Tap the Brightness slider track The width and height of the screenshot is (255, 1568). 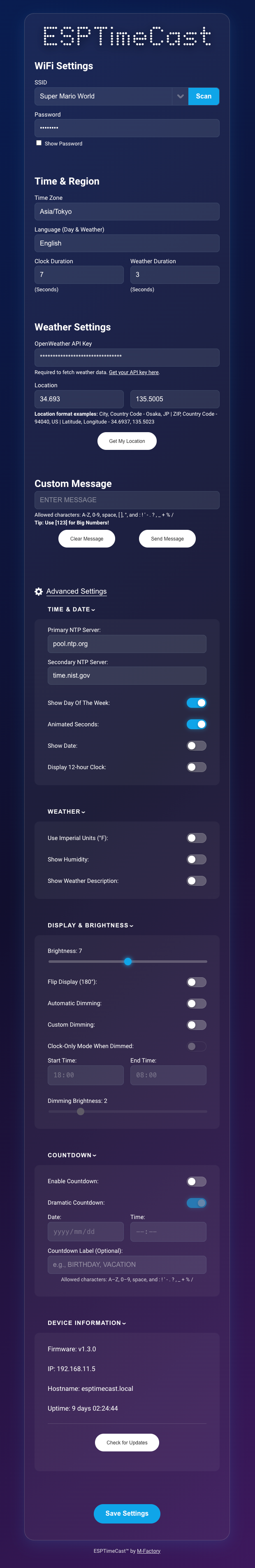coord(128,961)
